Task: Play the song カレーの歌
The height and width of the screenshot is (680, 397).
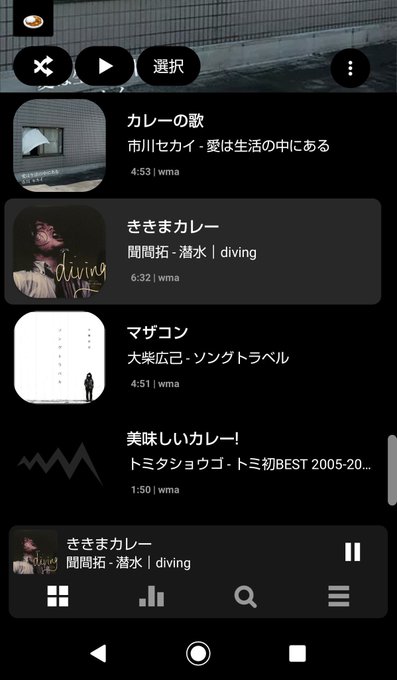Action: point(193,145)
